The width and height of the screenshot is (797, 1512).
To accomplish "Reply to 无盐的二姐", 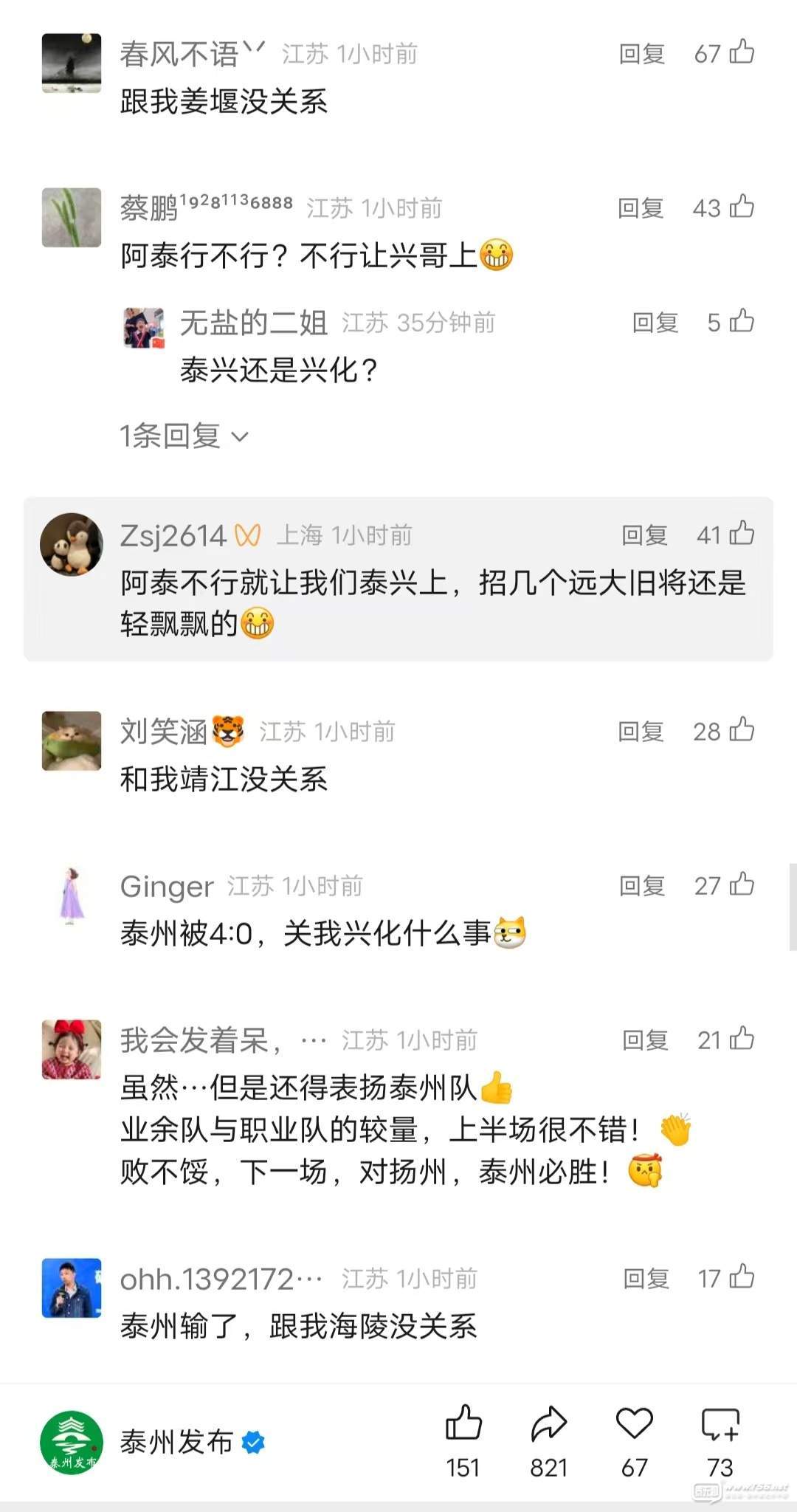I will pos(655,323).
